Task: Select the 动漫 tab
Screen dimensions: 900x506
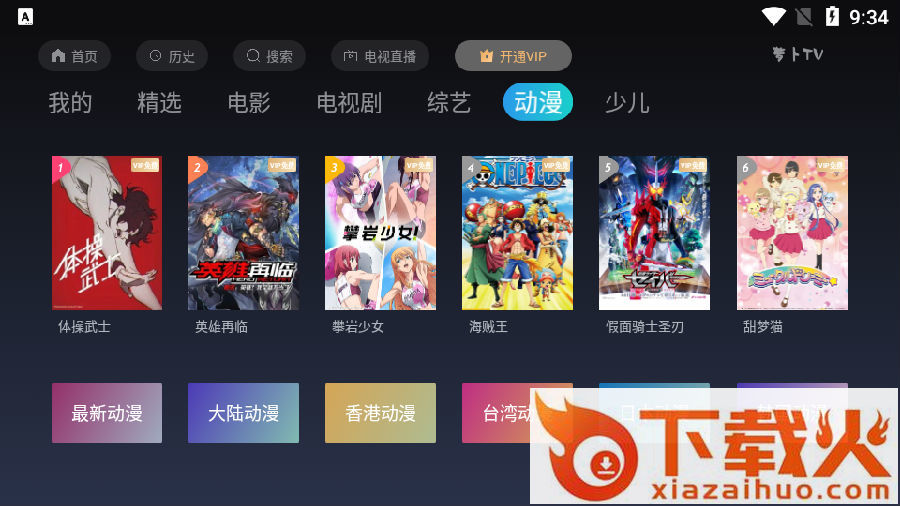Action: coord(538,102)
